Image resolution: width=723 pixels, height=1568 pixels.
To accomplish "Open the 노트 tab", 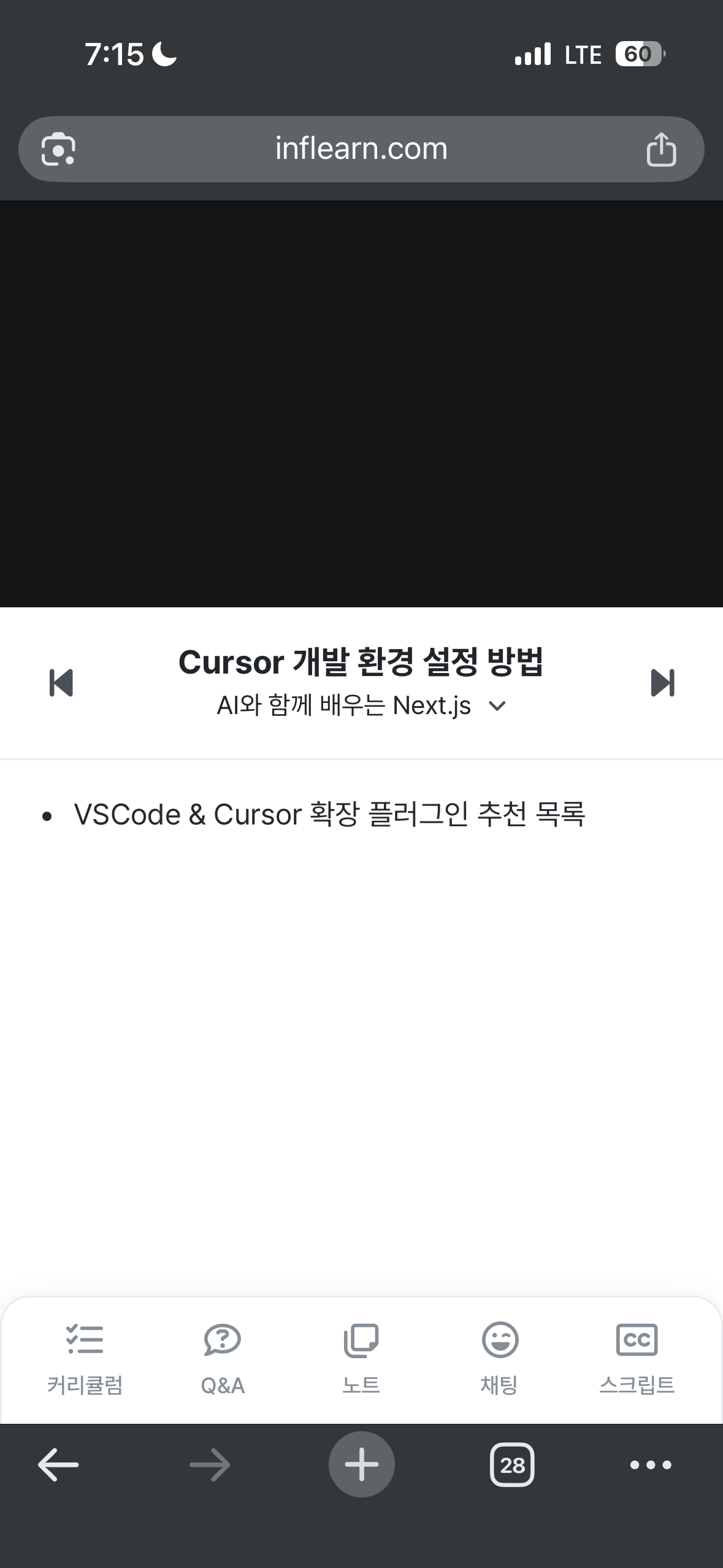I will [x=361, y=1358].
